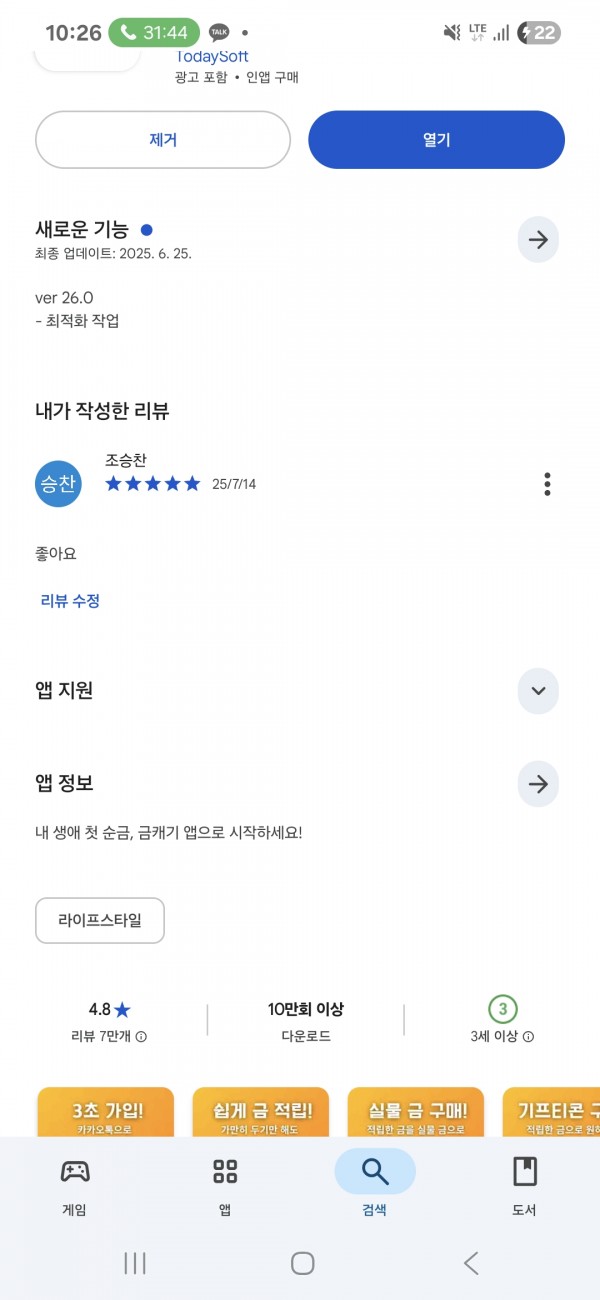The height and width of the screenshot is (1300, 600).
Task: Switch to the 앱 tab
Action: [225, 1186]
